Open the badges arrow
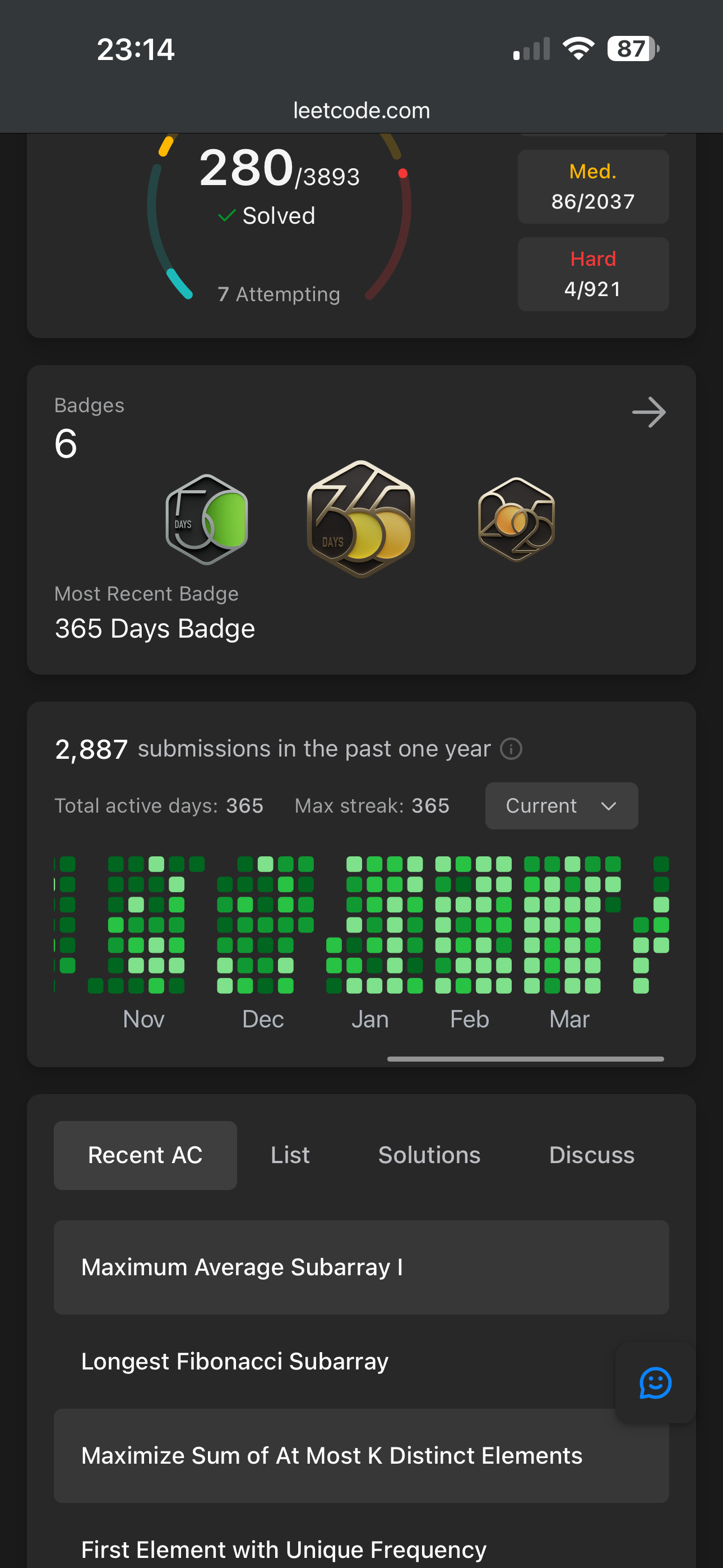 (648, 412)
